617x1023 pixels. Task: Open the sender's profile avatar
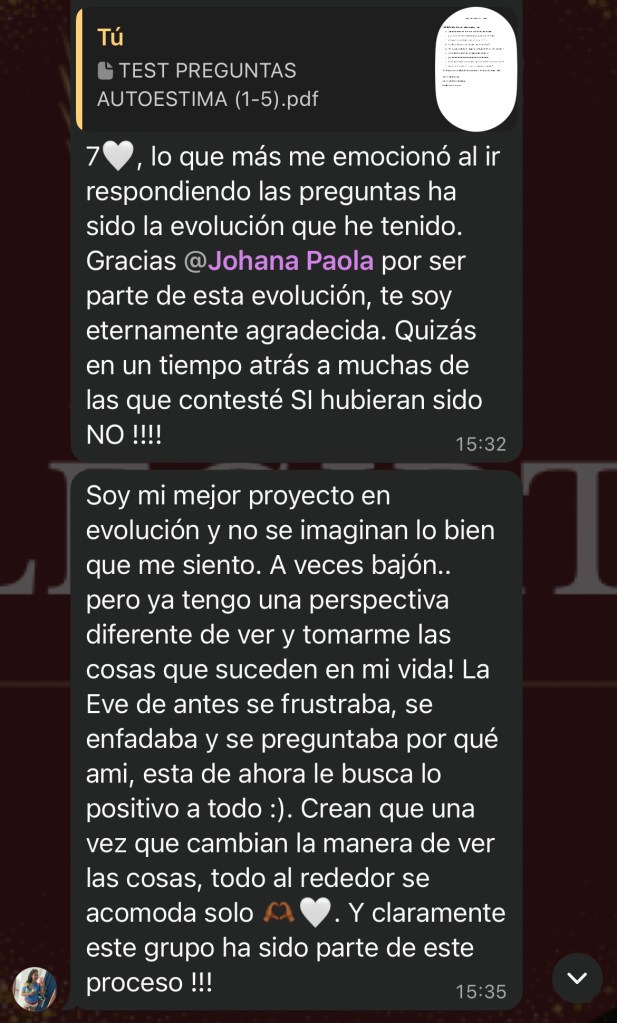coord(32,987)
